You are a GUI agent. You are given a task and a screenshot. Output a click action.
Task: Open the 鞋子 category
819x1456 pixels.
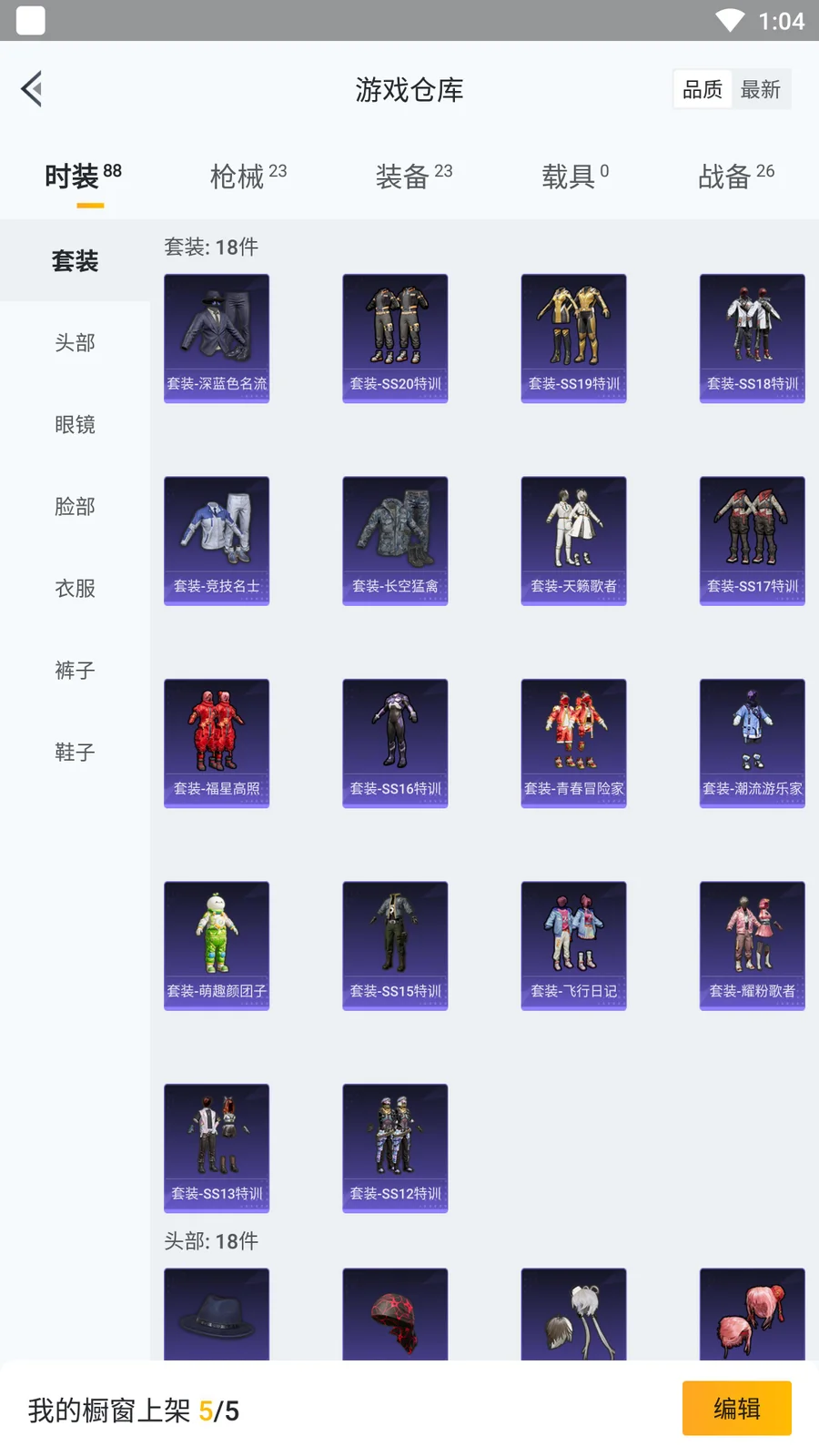tap(75, 753)
